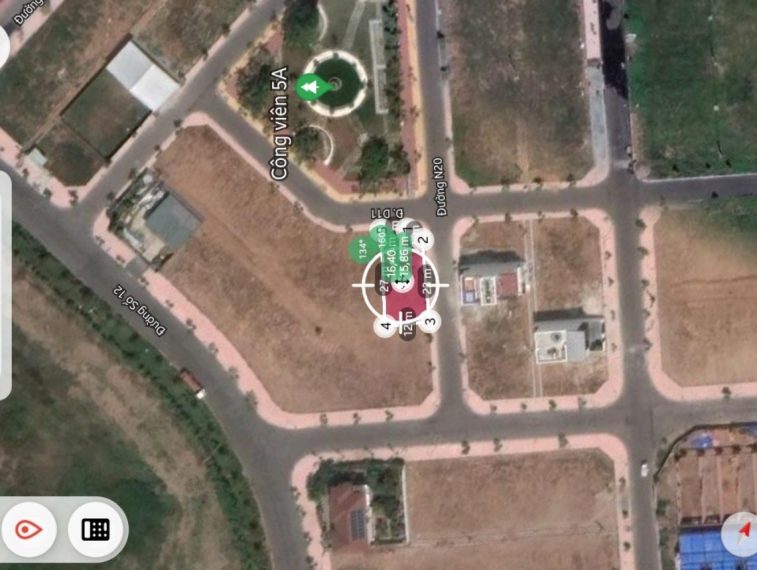The height and width of the screenshot is (570, 757).
Task: Select measurement point 2 on the plot
Action: coord(422,239)
